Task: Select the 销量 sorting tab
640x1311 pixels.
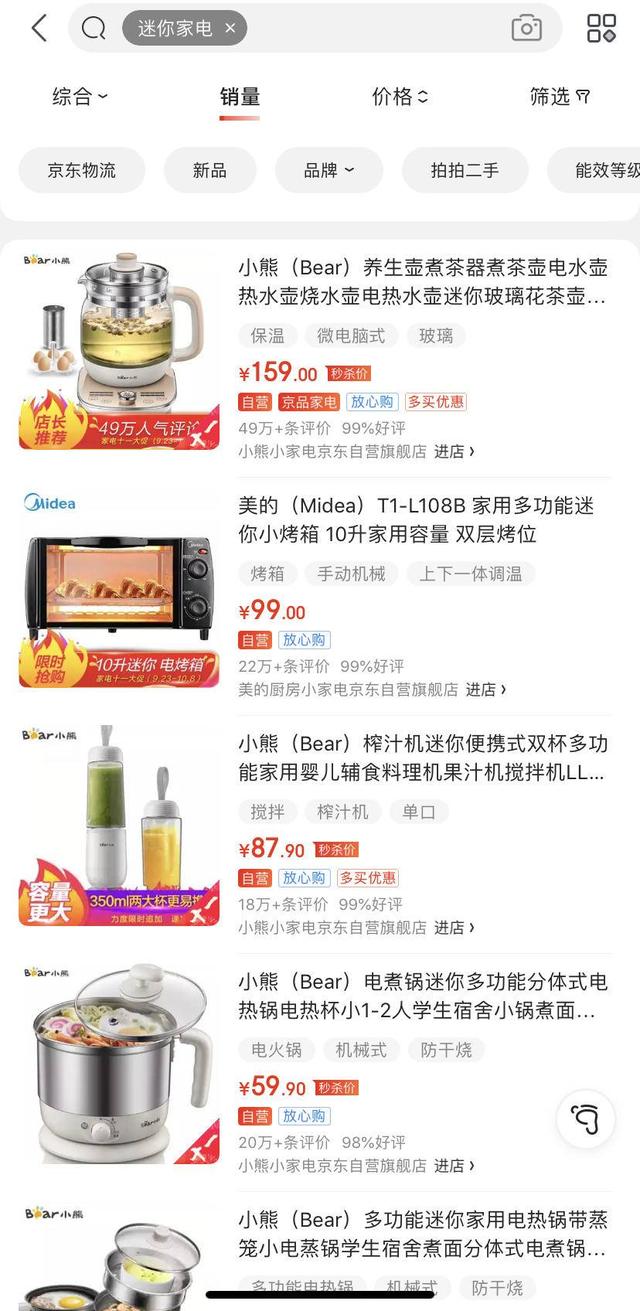Action: point(240,97)
